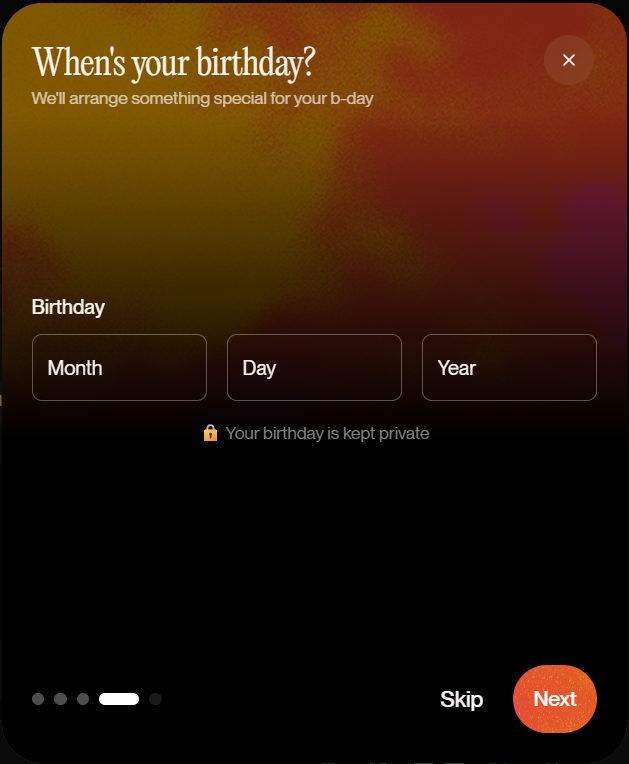
Task: Continue with the Next button
Action: click(x=555, y=699)
